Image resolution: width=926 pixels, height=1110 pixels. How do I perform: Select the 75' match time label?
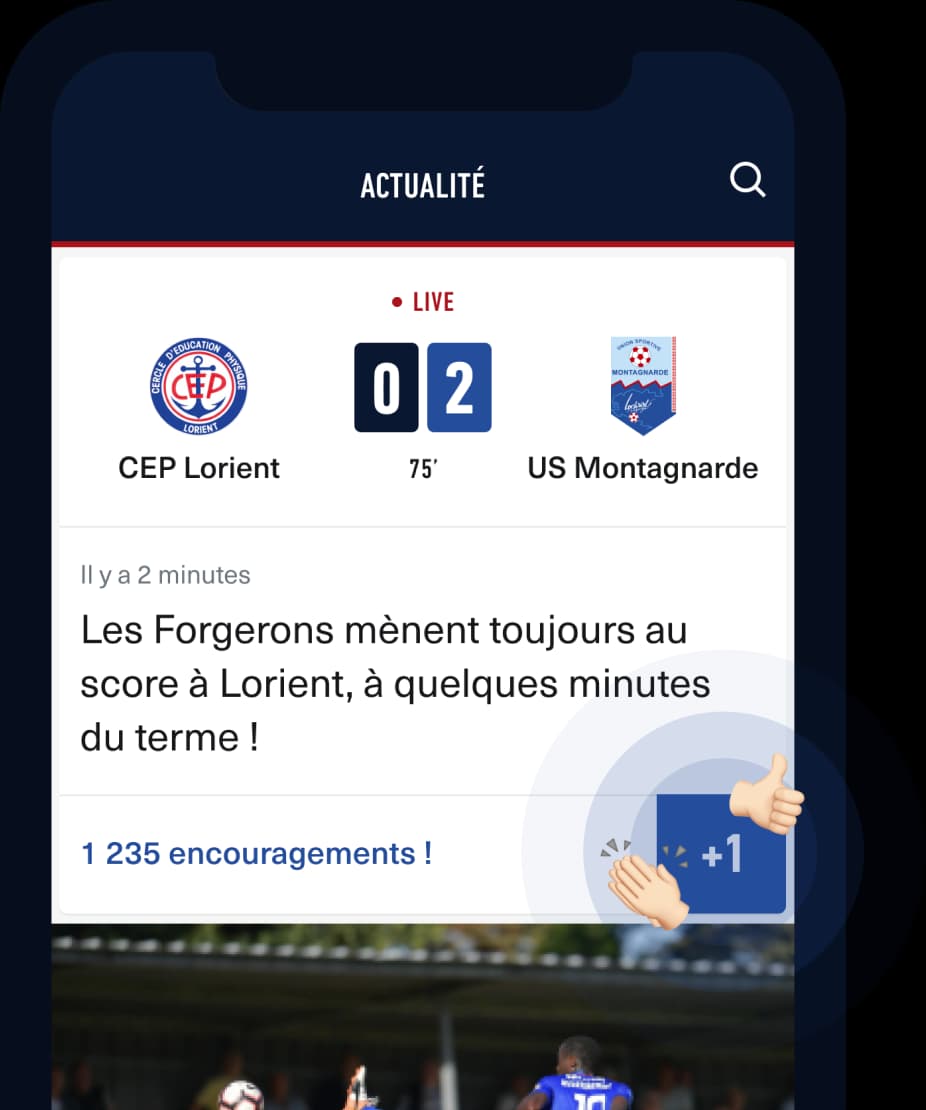(x=422, y=467)
